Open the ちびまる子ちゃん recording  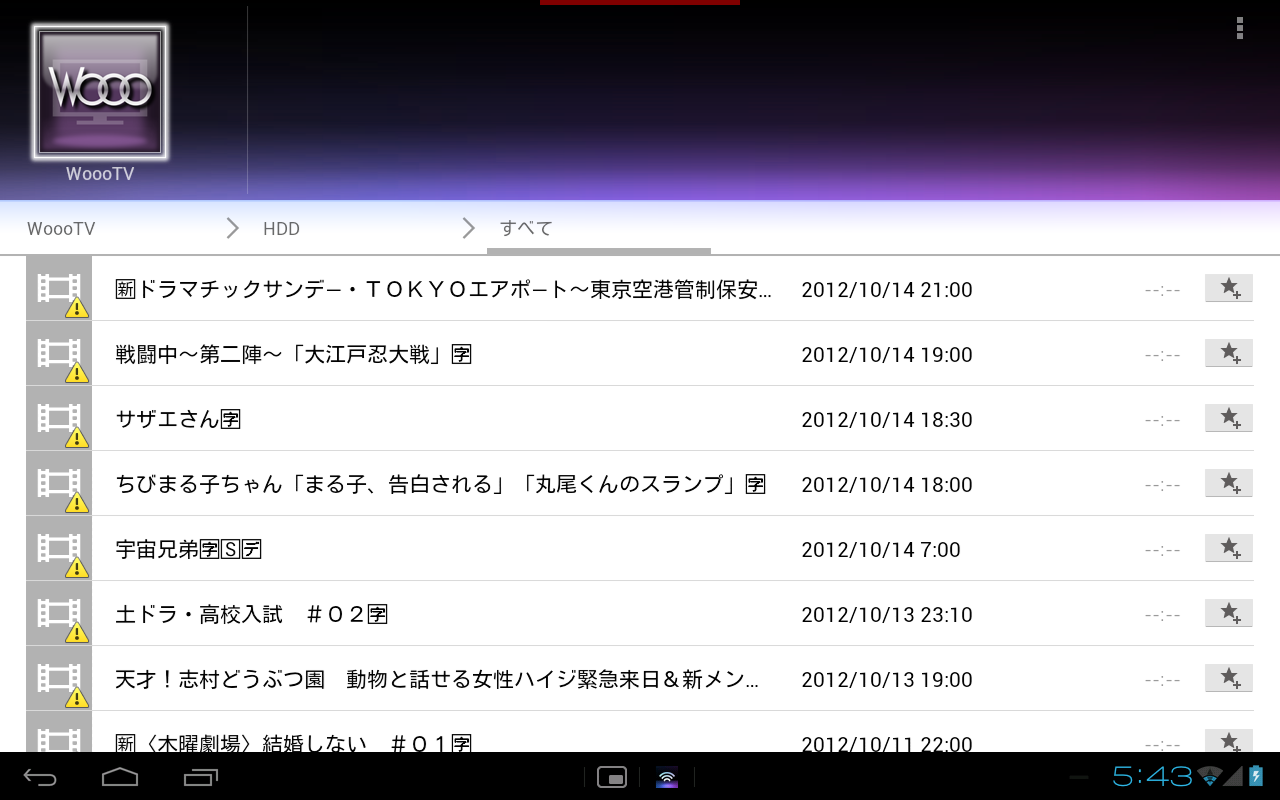(440, 485)
